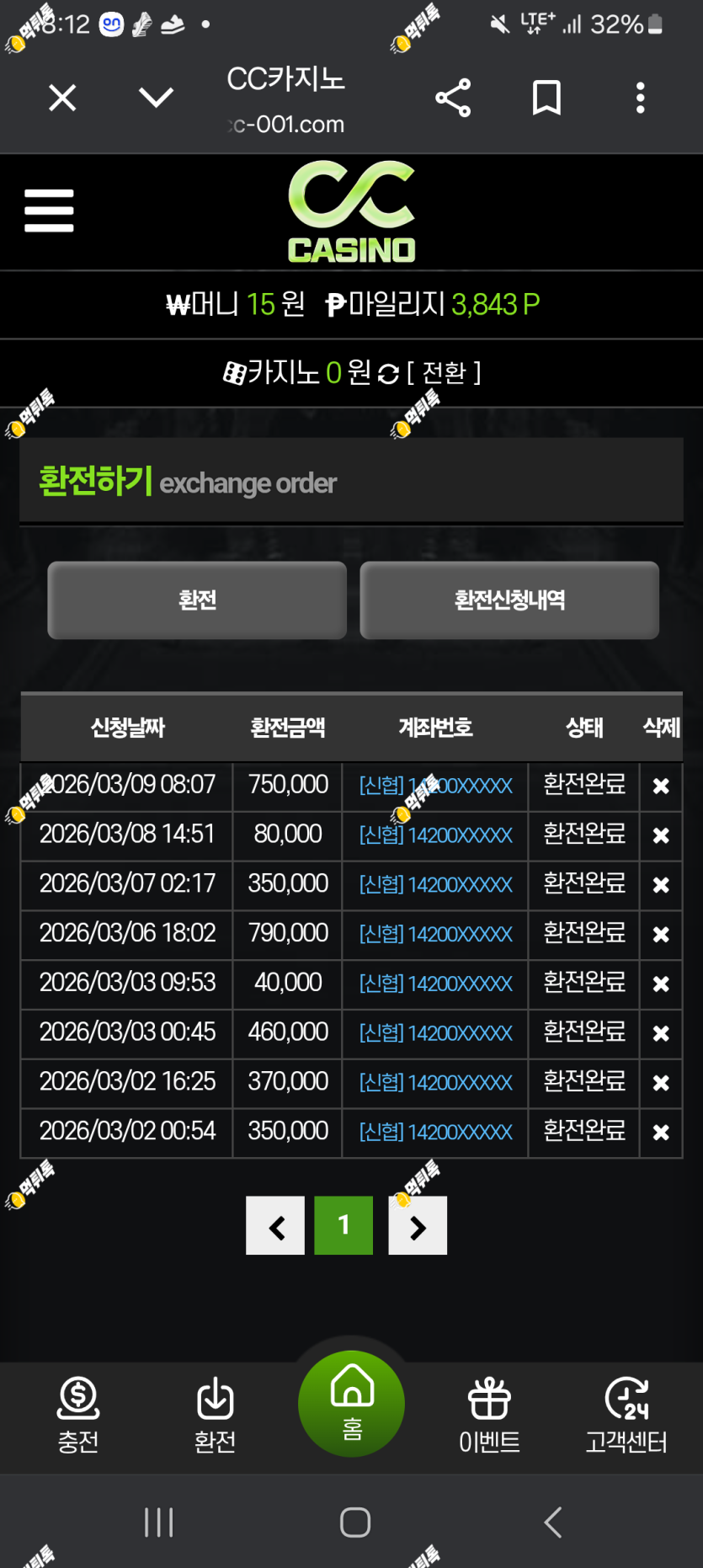Screen dimensions: 703x1568
Task: Open the browser overflow menu
Action: click(641, 98)
